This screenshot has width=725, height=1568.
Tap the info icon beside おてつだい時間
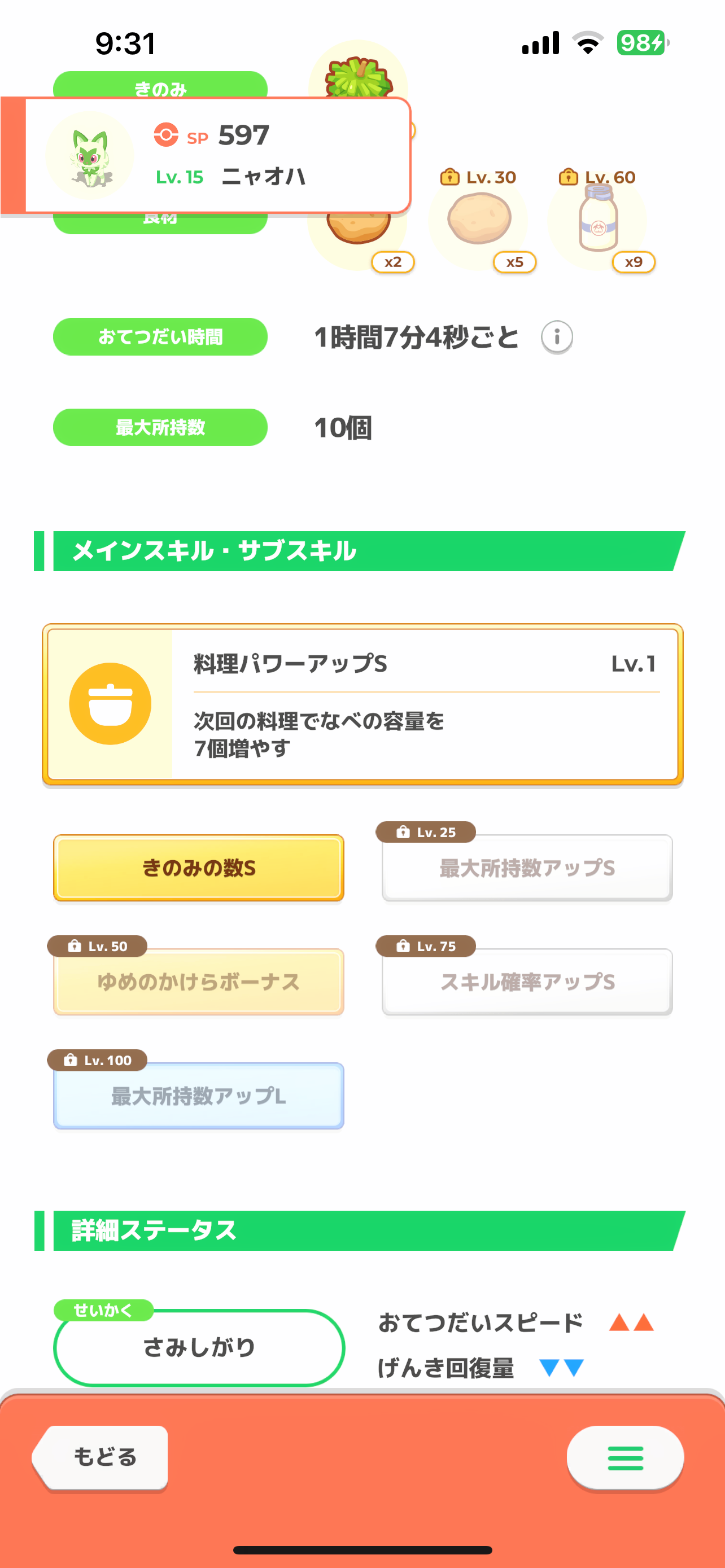coord(556,336)
